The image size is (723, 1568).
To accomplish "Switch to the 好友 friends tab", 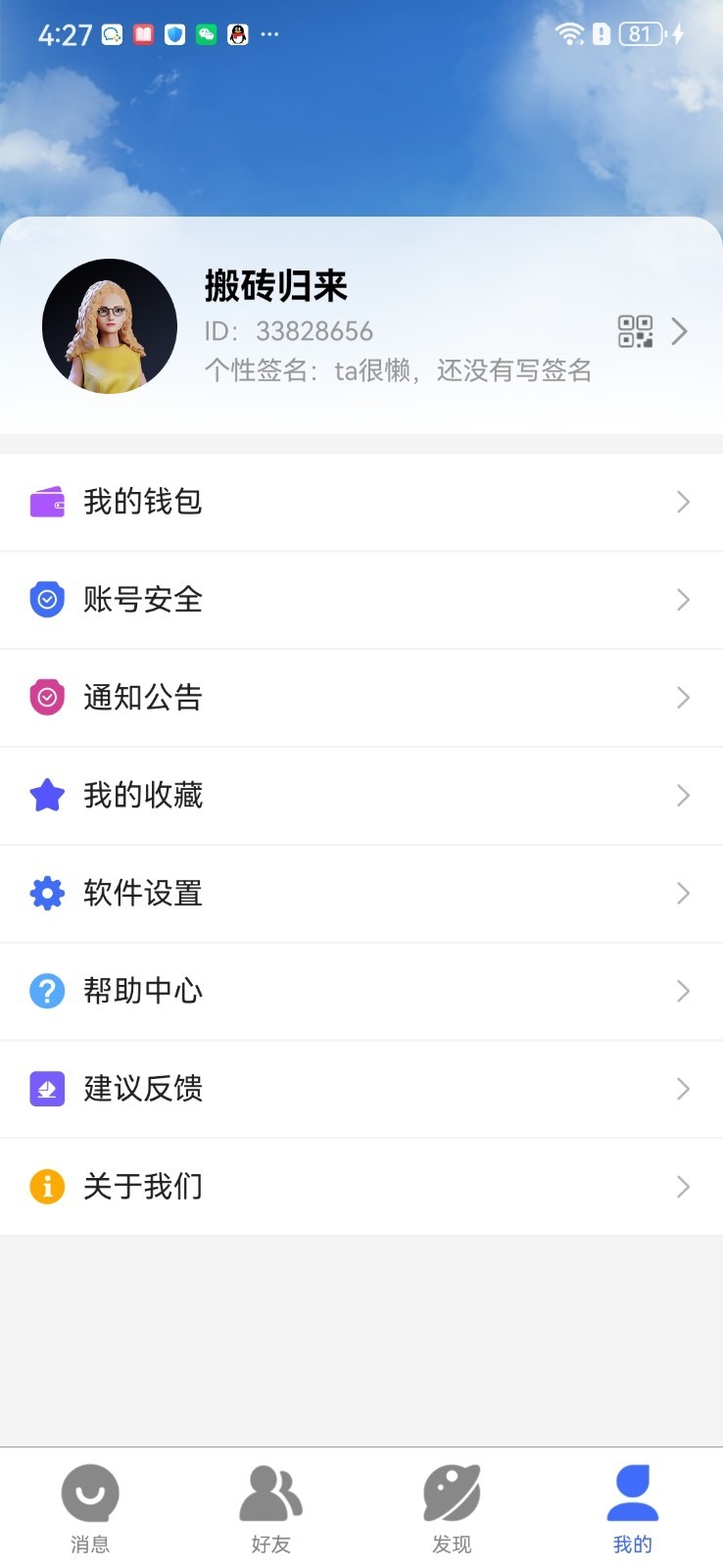I will coord(270,1509).
